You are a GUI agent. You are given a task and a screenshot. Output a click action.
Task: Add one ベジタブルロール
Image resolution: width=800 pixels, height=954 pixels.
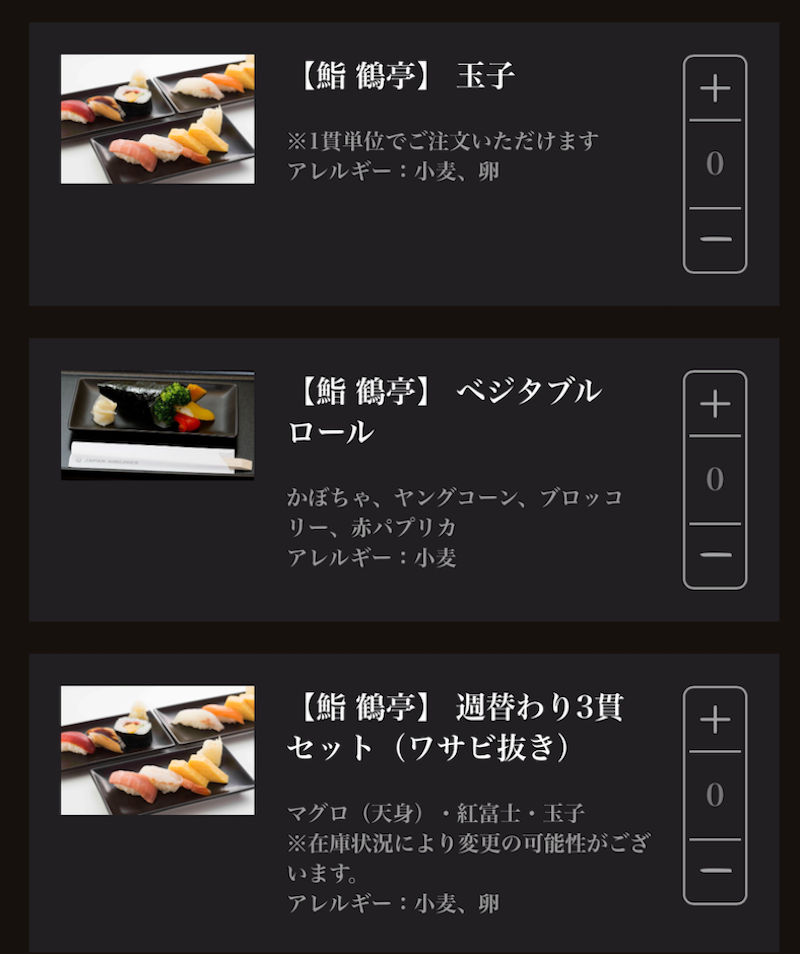click(715, 405)
